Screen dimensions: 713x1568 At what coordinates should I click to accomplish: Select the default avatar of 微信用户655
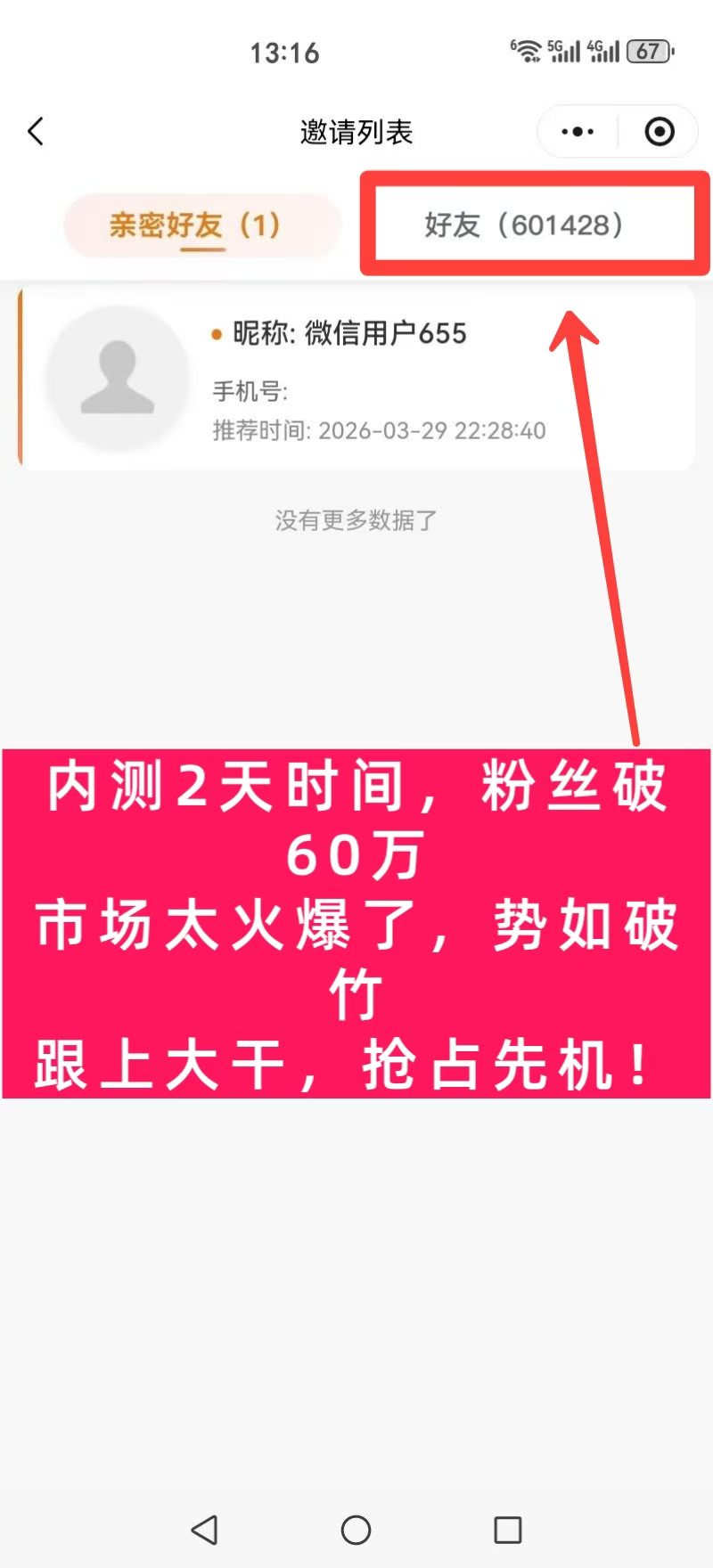pyautogui.click(x=117, y=378)
